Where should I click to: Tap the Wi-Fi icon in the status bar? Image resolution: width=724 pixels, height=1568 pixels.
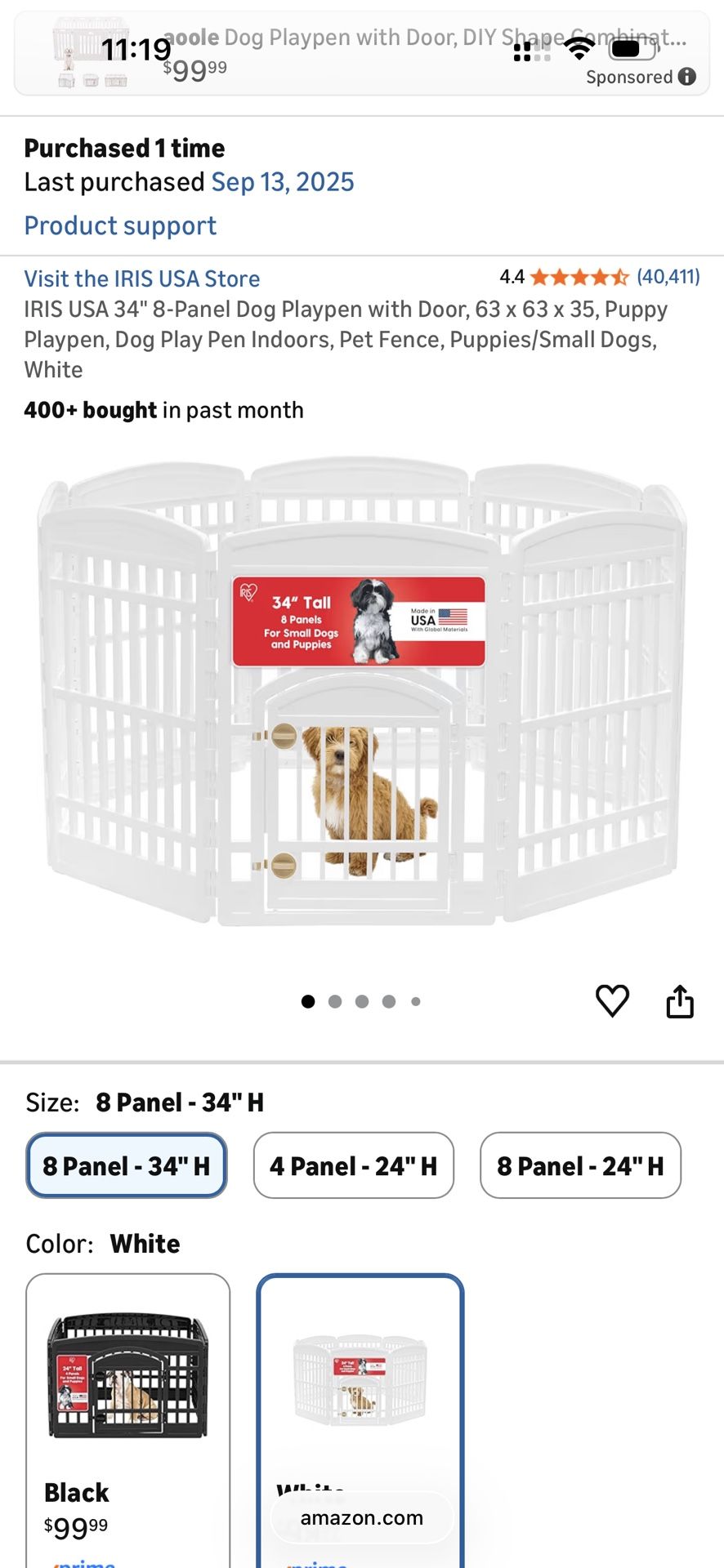(x=578, y=49)
